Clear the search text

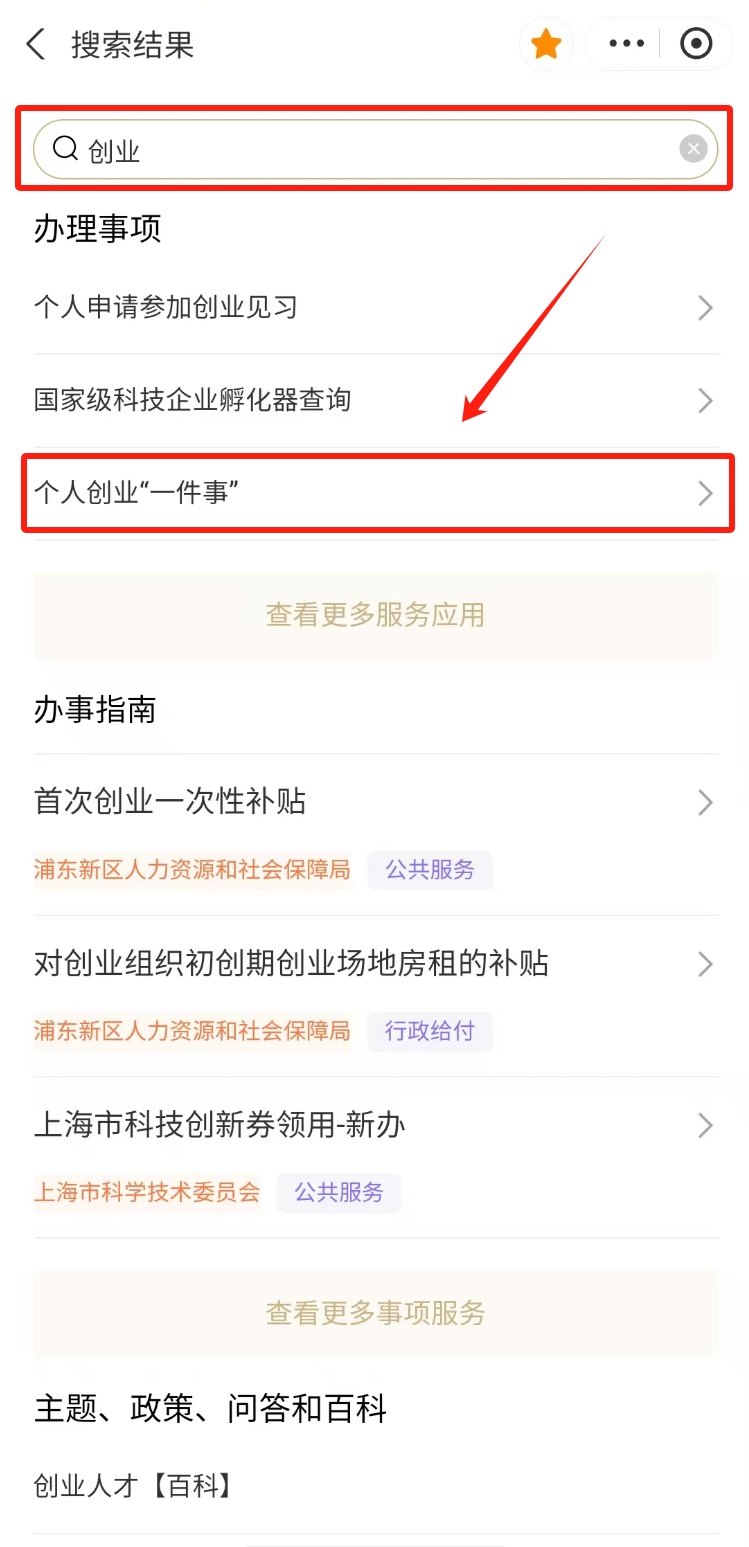693,150
